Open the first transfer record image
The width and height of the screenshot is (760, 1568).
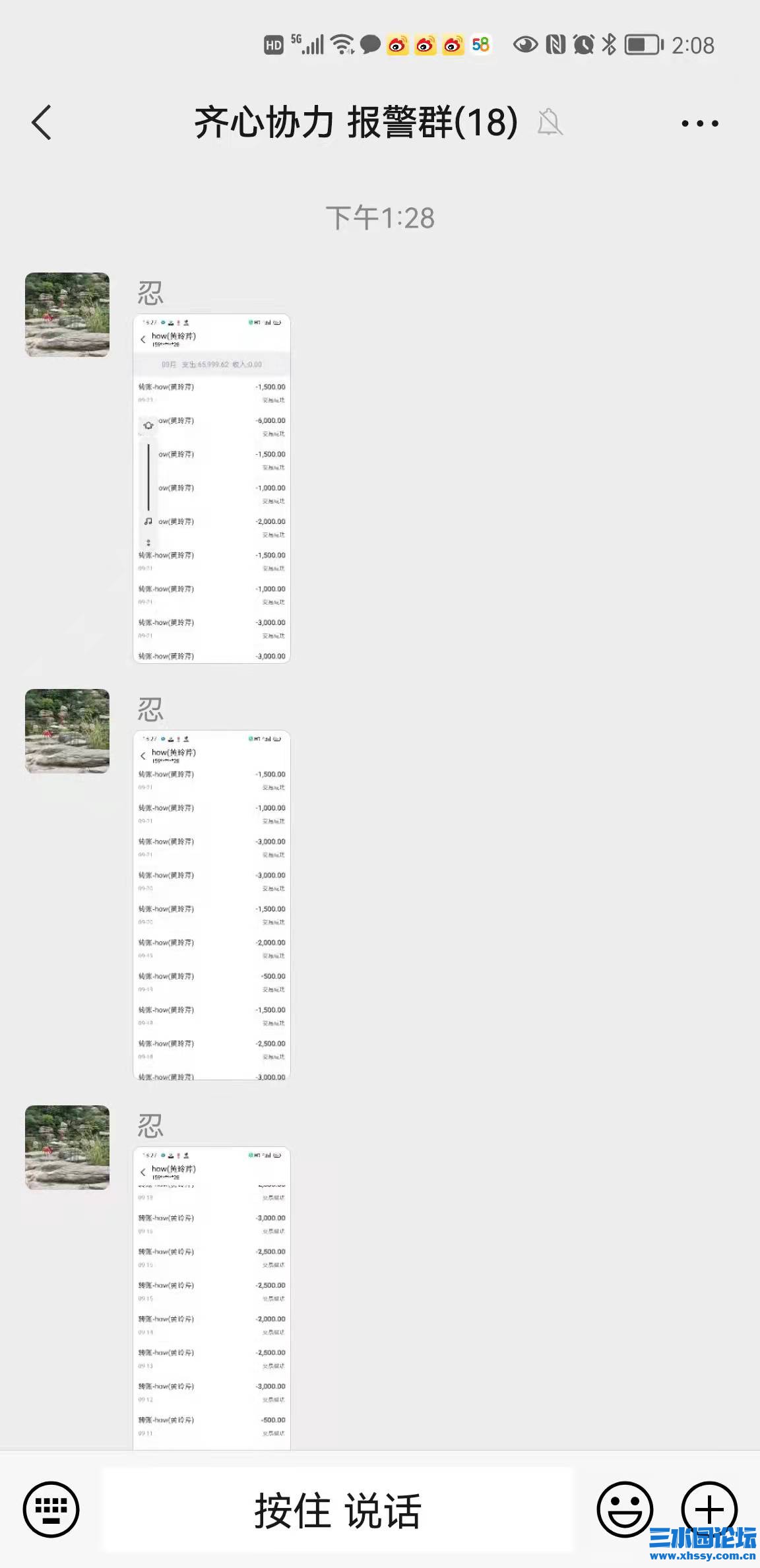[x=212, y=488]
